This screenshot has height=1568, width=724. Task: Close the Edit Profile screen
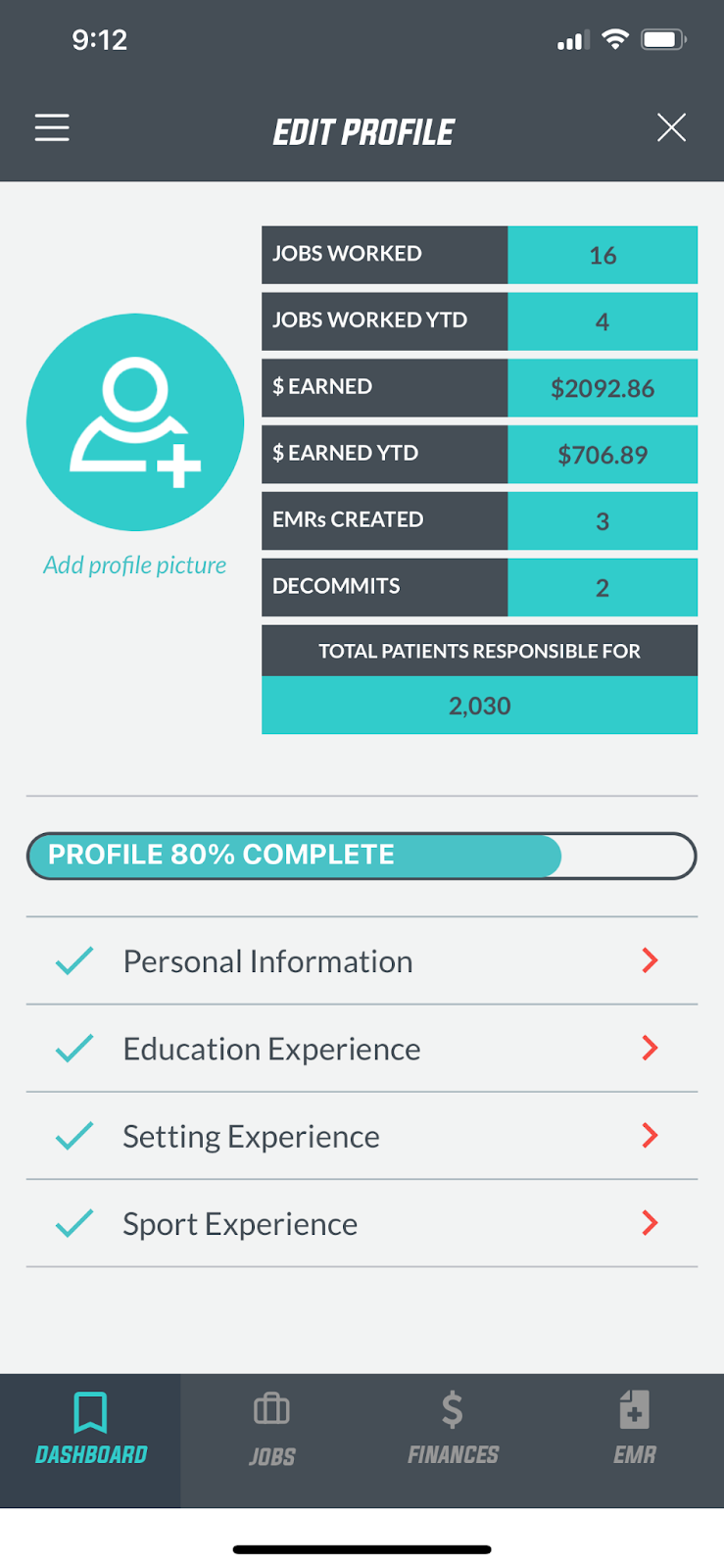[x=671, y=127]
